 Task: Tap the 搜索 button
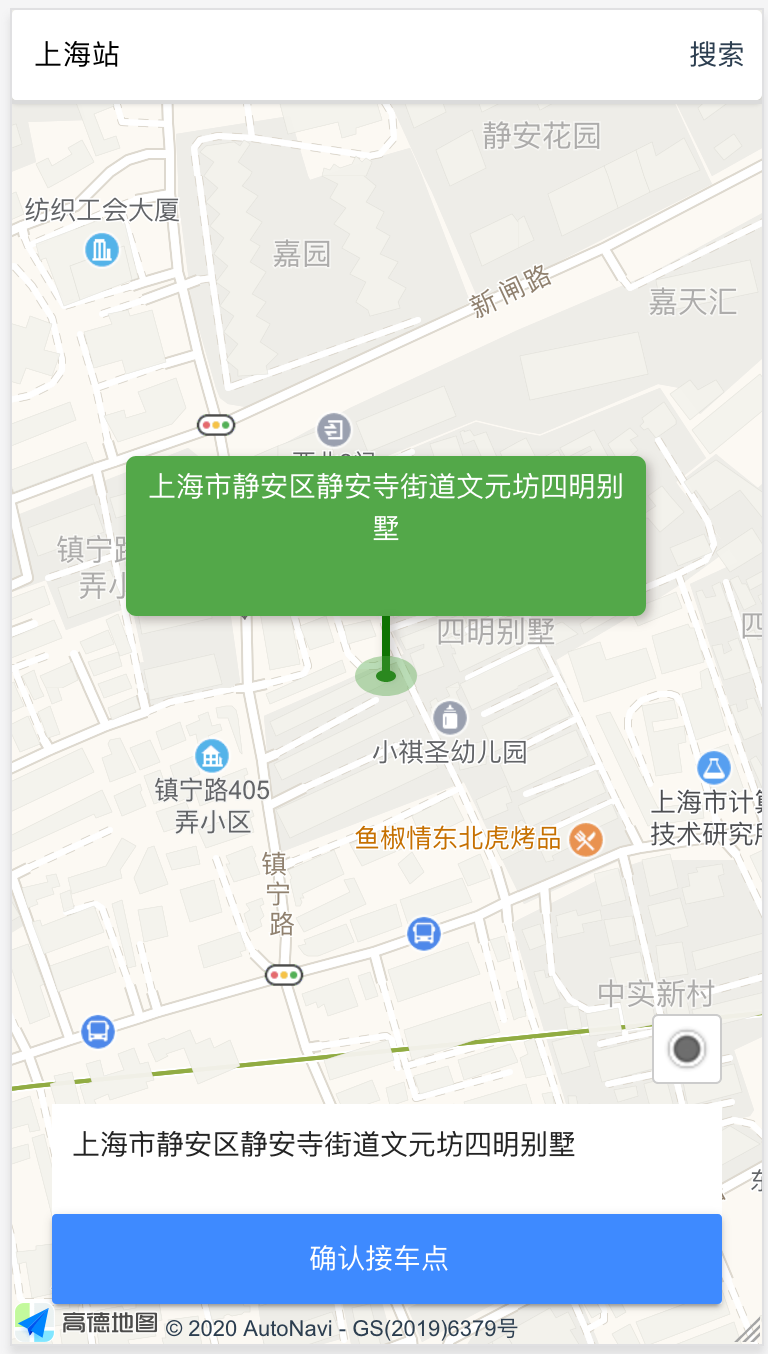[716, 55]
